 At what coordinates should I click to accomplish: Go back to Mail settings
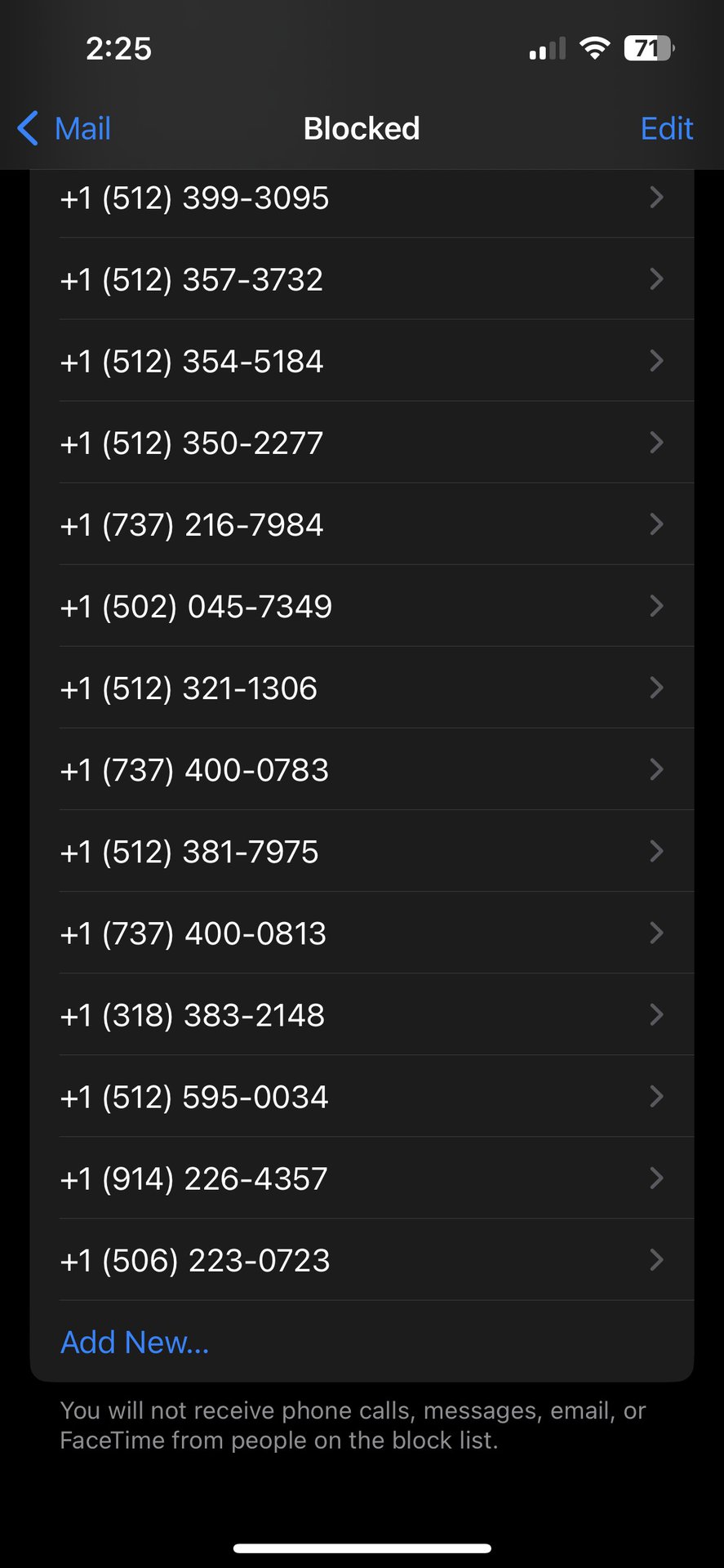pos(65,129)
